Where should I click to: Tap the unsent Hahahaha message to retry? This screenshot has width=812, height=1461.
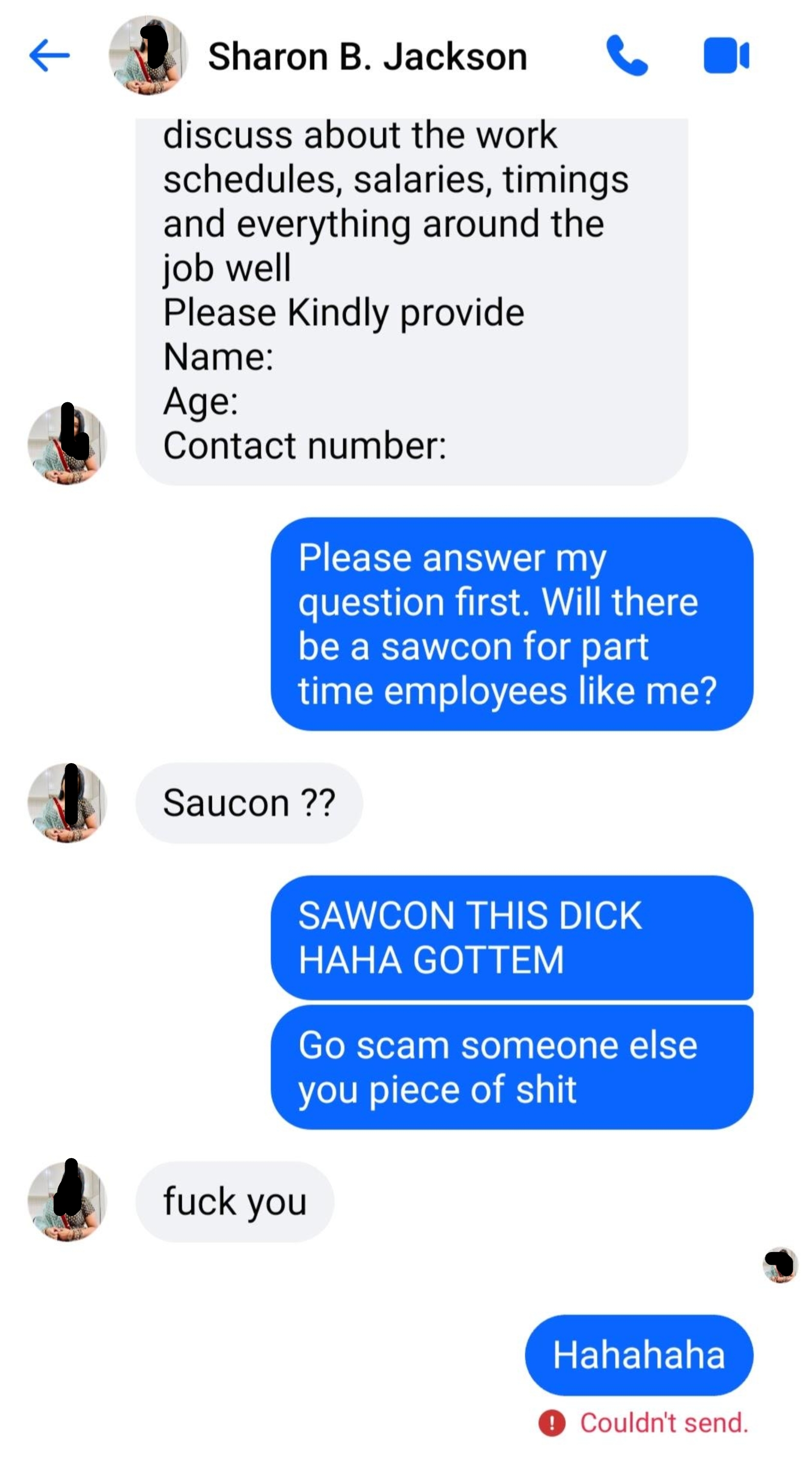[x=639, y=1354]
